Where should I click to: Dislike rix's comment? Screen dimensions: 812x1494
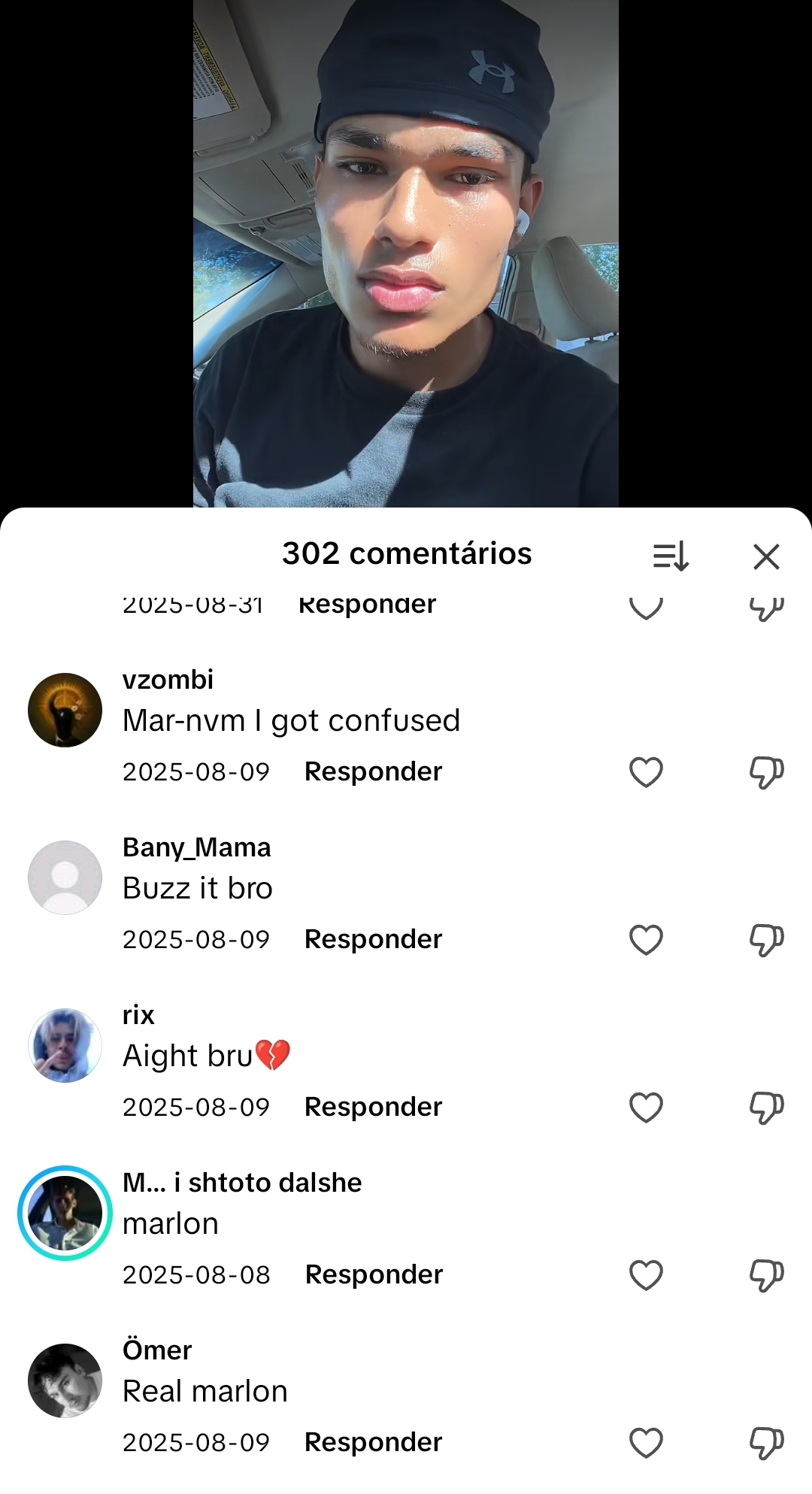[766, 1108]
